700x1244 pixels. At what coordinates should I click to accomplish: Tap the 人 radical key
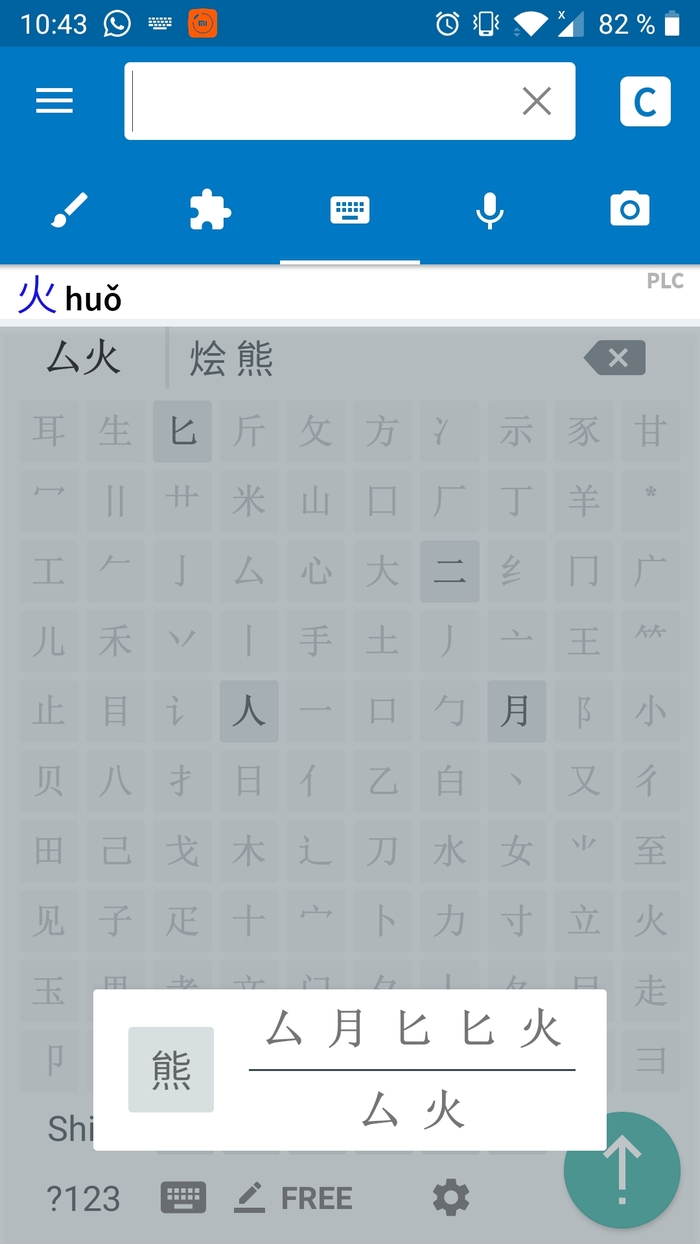249,711
